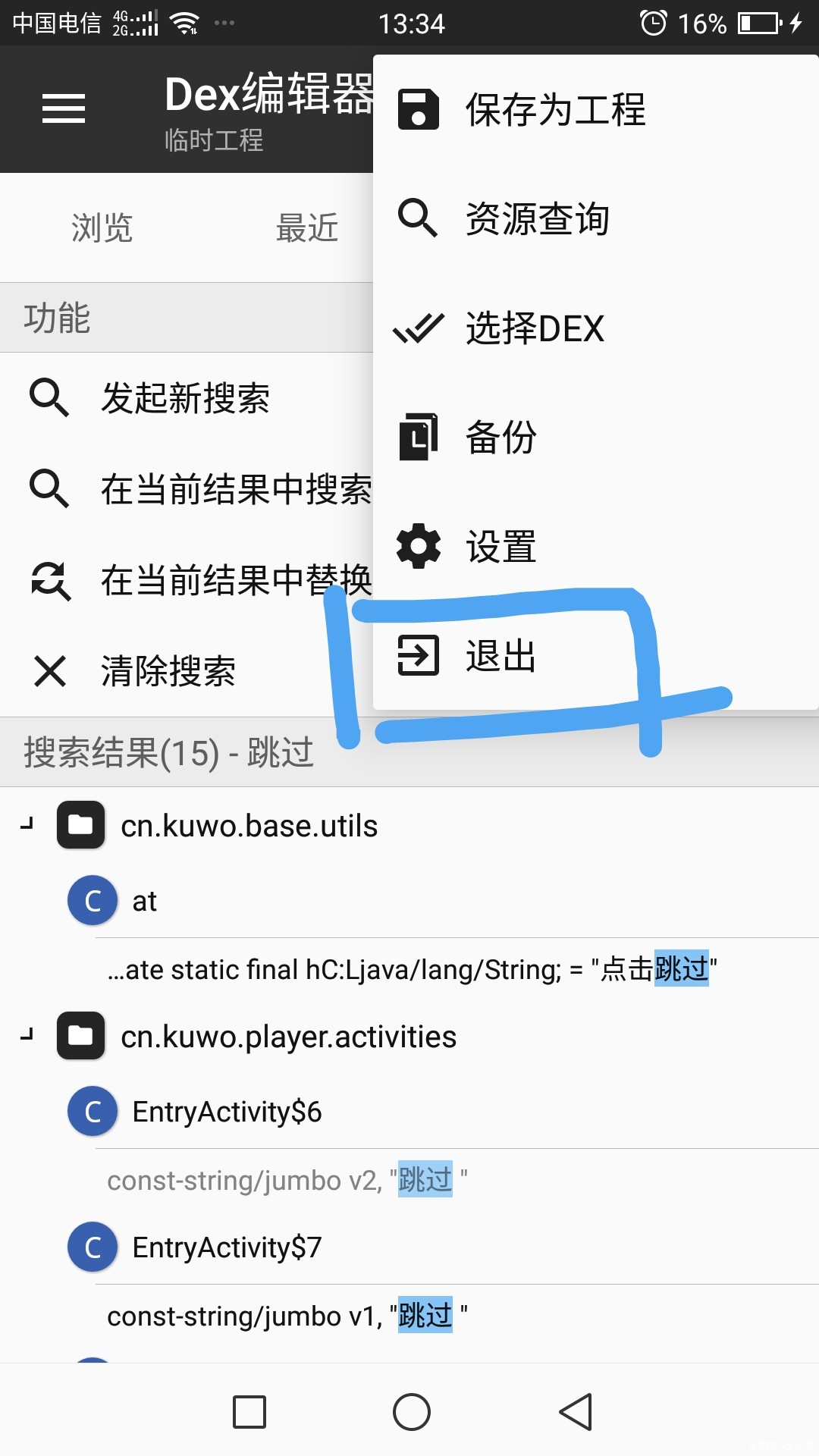Open class EntryActivity$6

pyautogui.click(x=227, y=1112)
